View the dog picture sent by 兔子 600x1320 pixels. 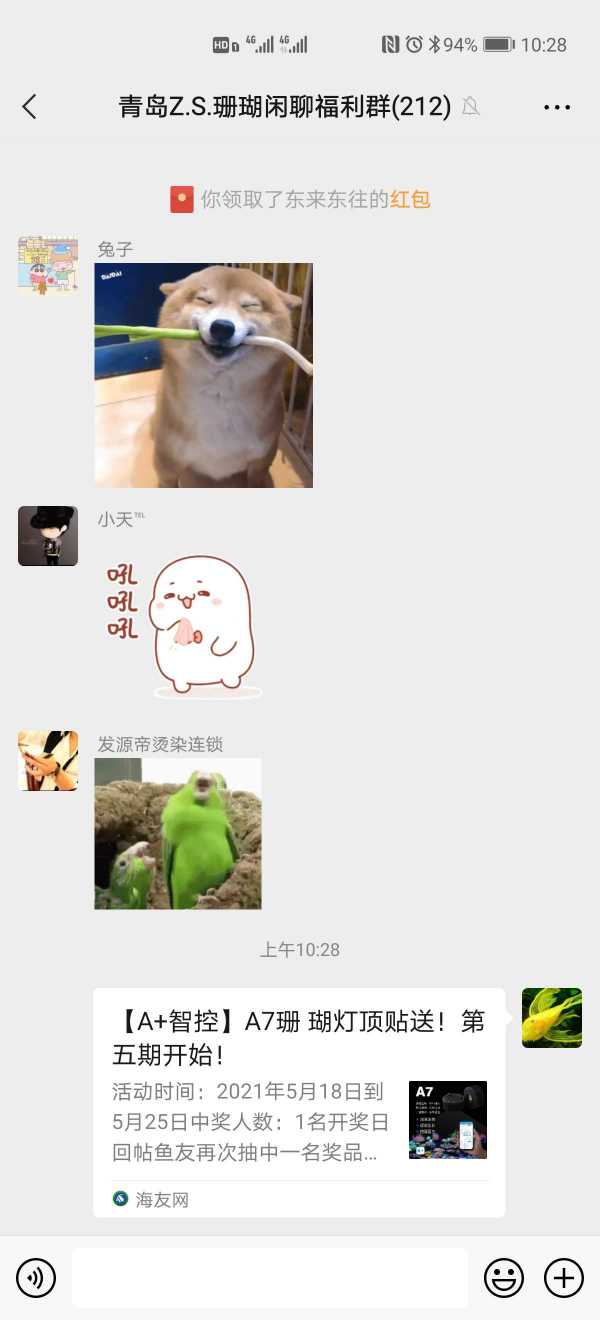203,375
